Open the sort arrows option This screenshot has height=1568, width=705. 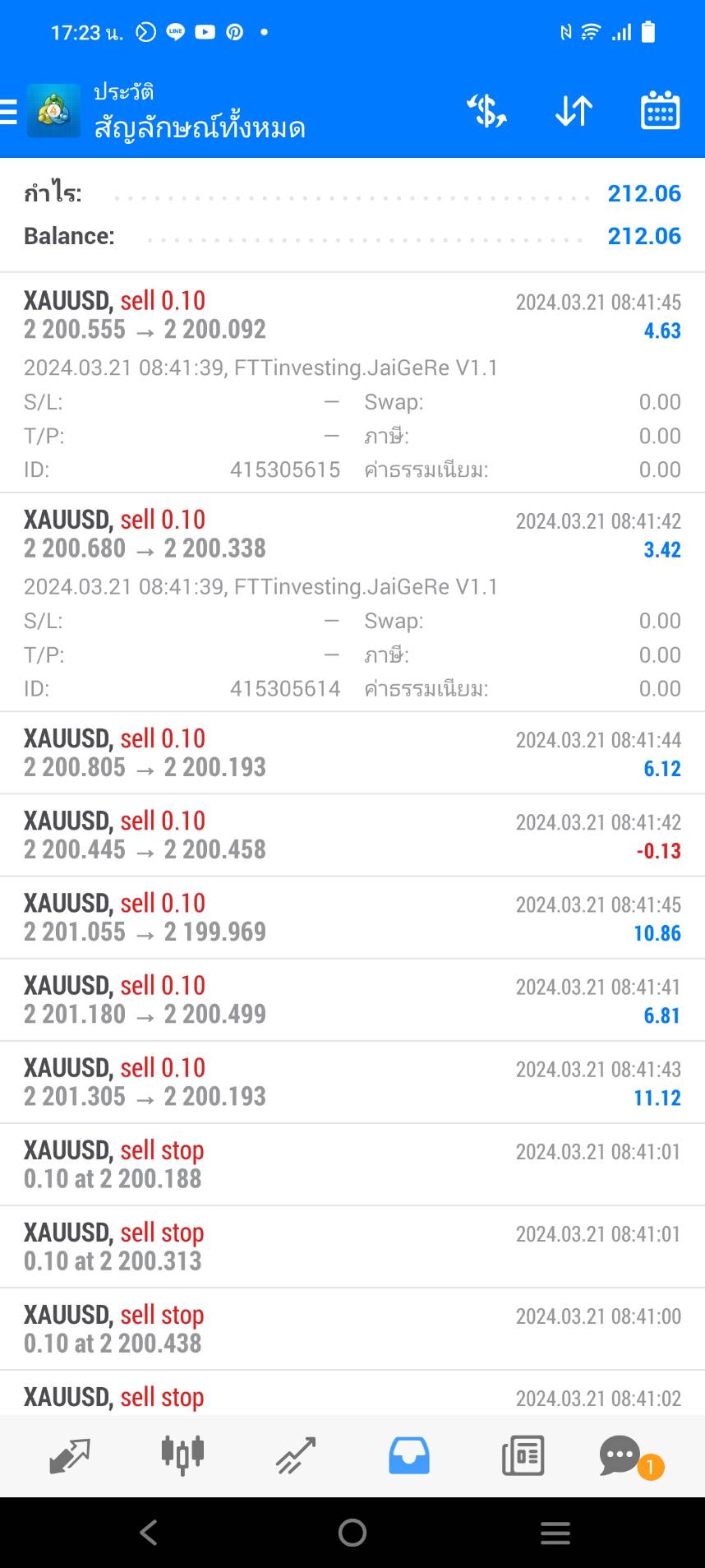point(574,111)
